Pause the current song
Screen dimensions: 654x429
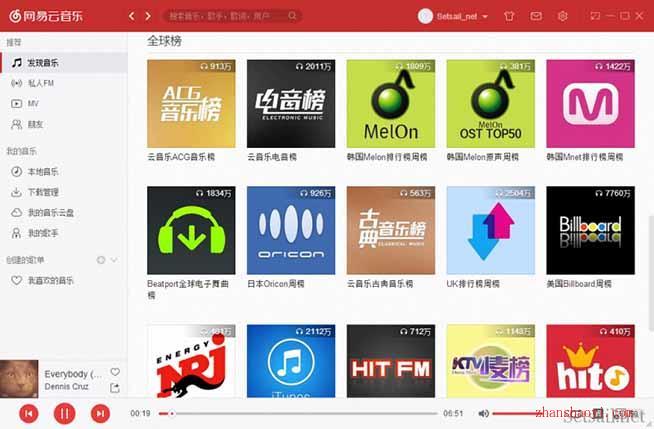(x=64, y=412)
